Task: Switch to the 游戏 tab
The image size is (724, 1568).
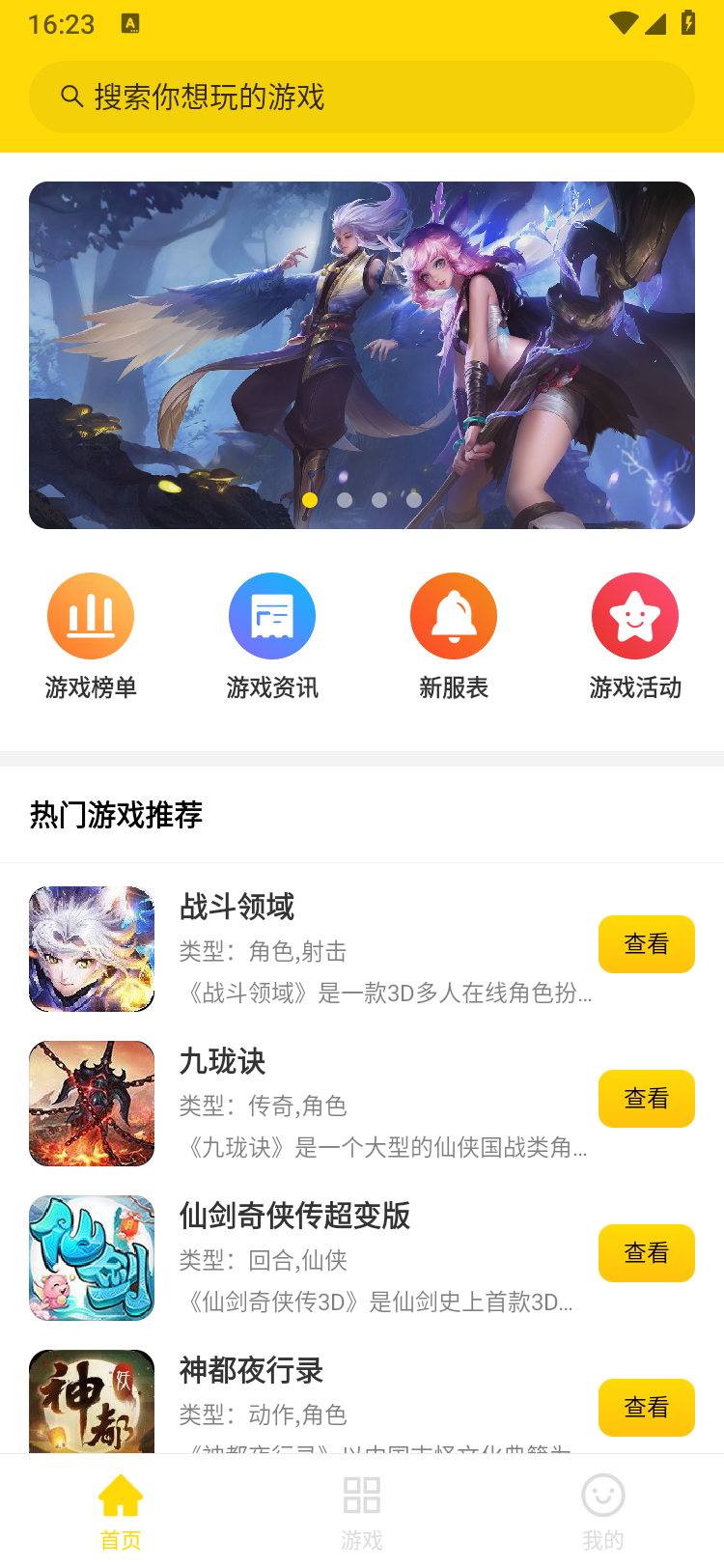Action: [361, 1506]
